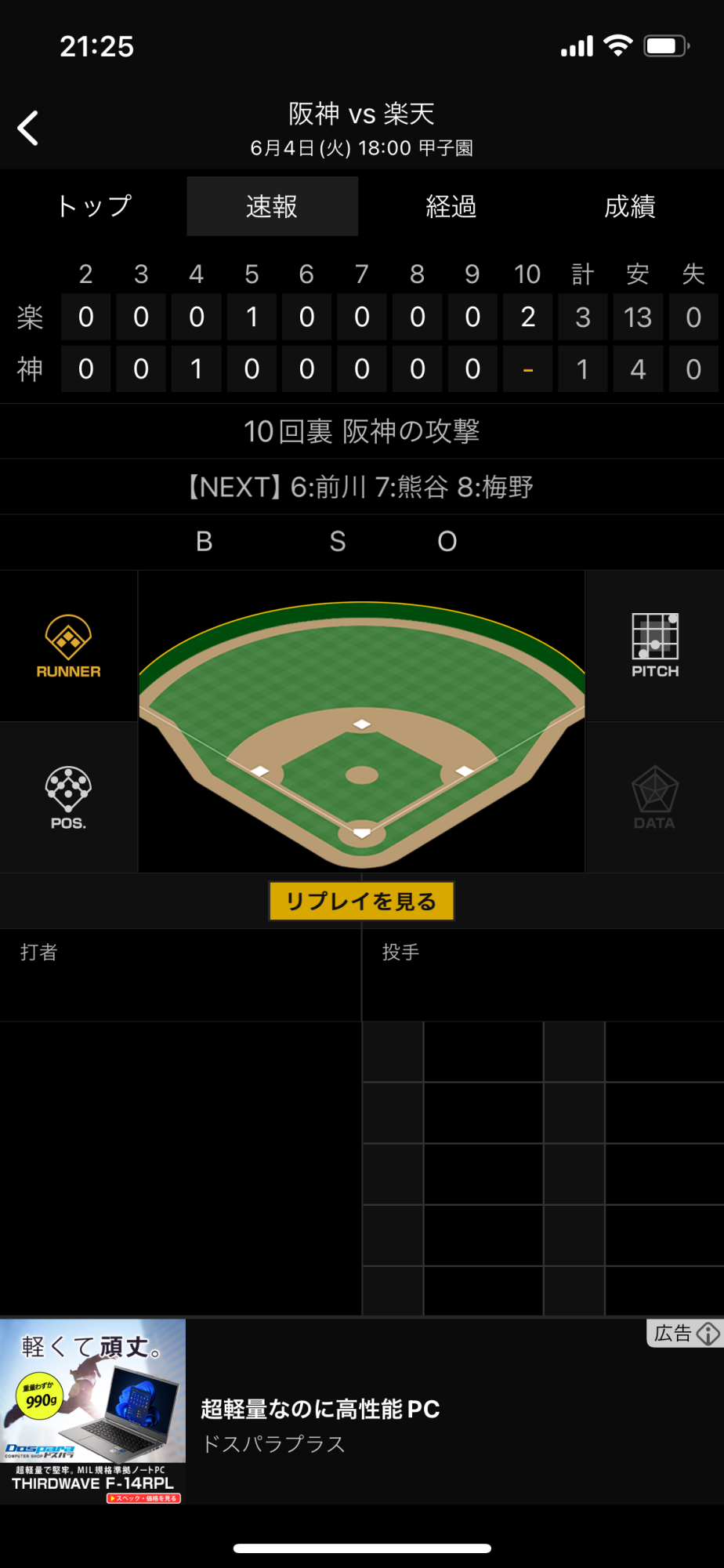The width and height of the screenshot is (724, 1568).
Task: Show the POS. fielding positions view
Action: tap(68, 797)
